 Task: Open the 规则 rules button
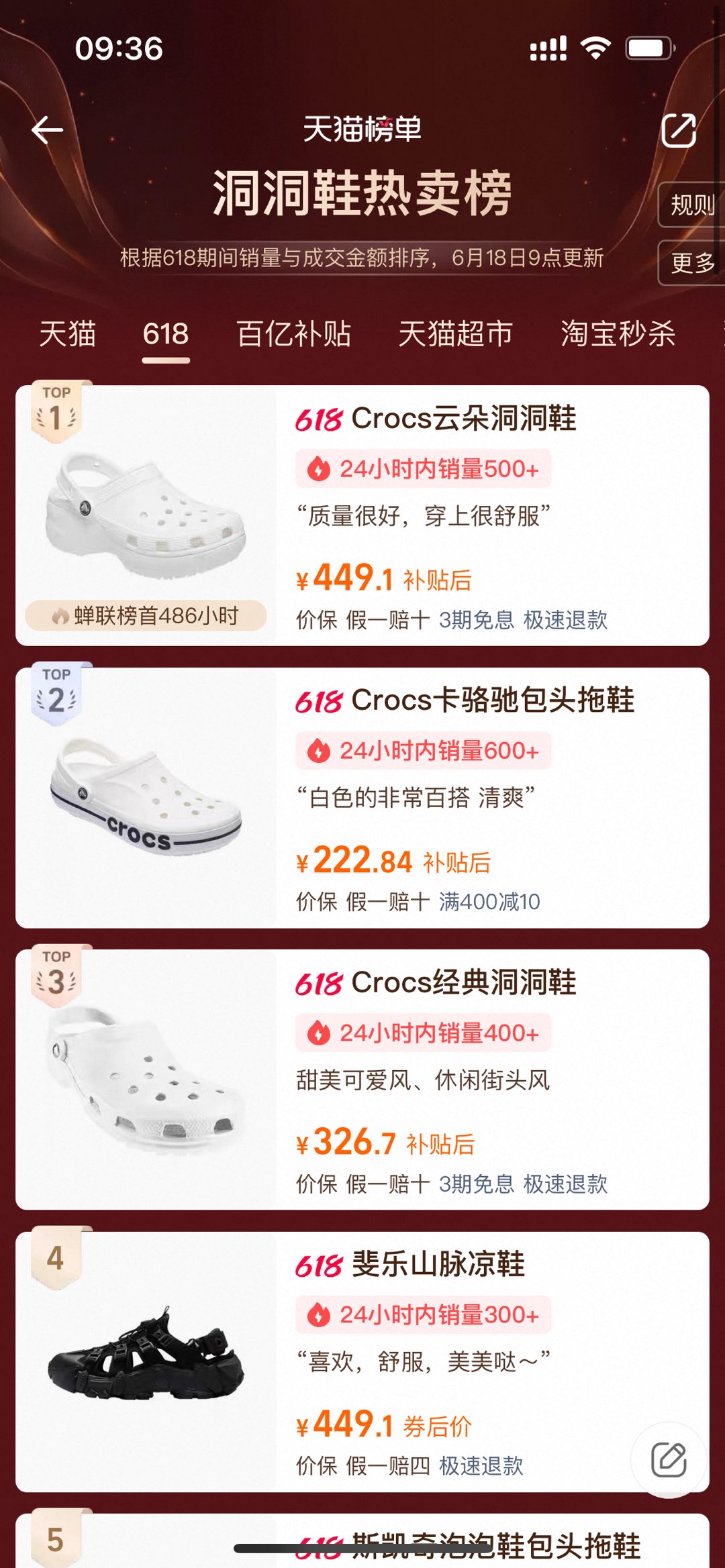click(x=691, y=205)
